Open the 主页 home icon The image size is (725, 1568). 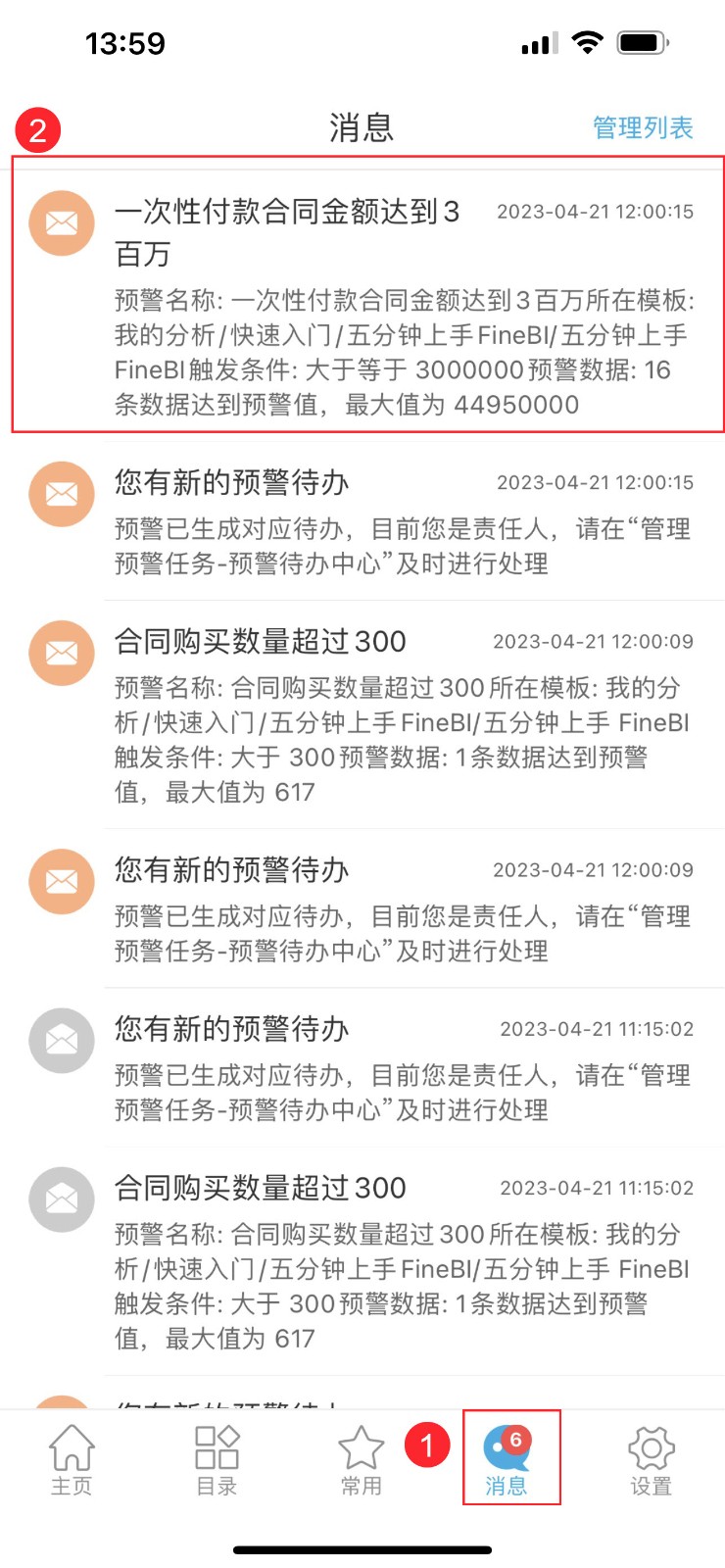[72, 1457]
